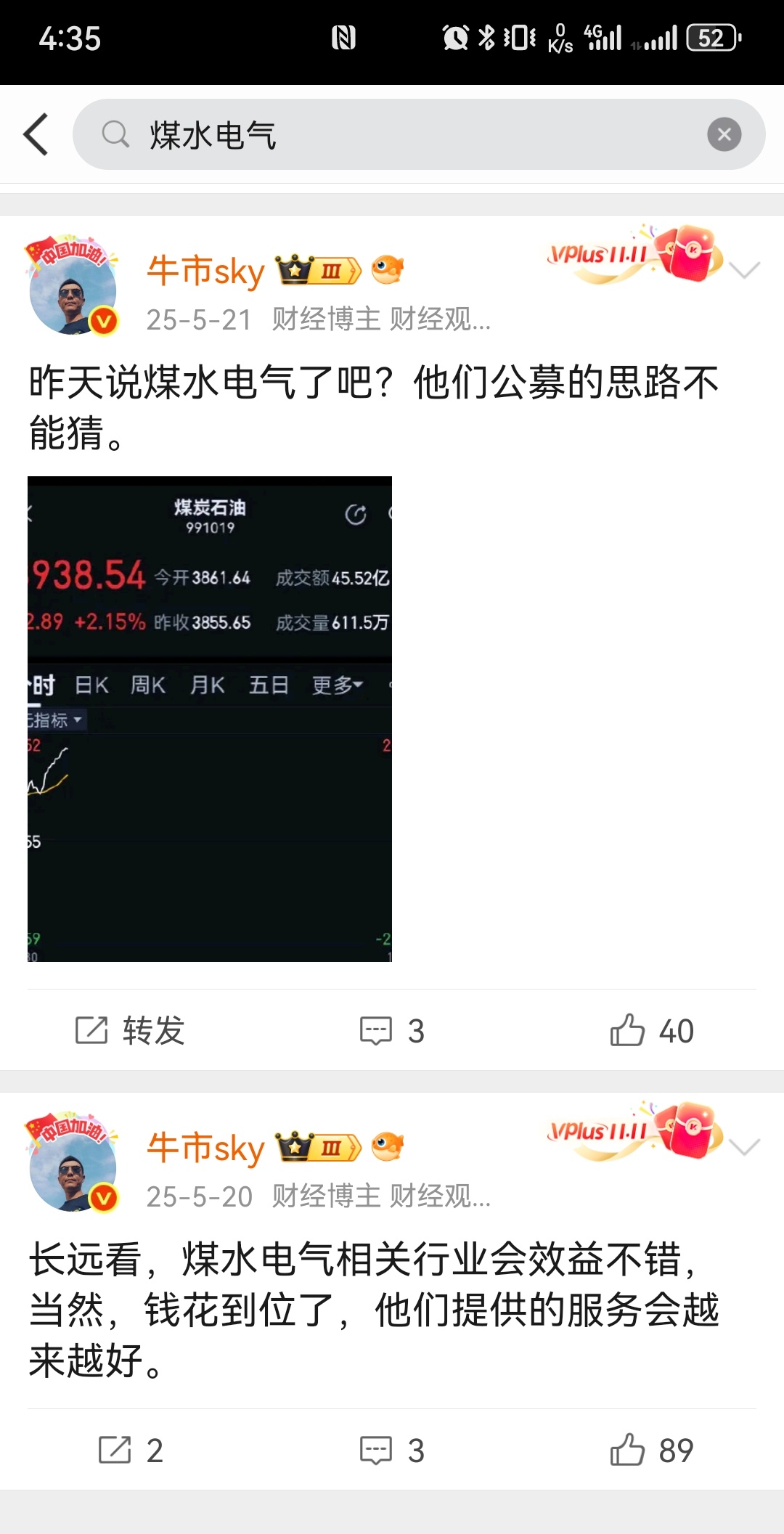Click the crown VIP level badge beside 牛市sky
Image resolution: width=784 pixels, height=1534 pixels.
click(317, 269)
